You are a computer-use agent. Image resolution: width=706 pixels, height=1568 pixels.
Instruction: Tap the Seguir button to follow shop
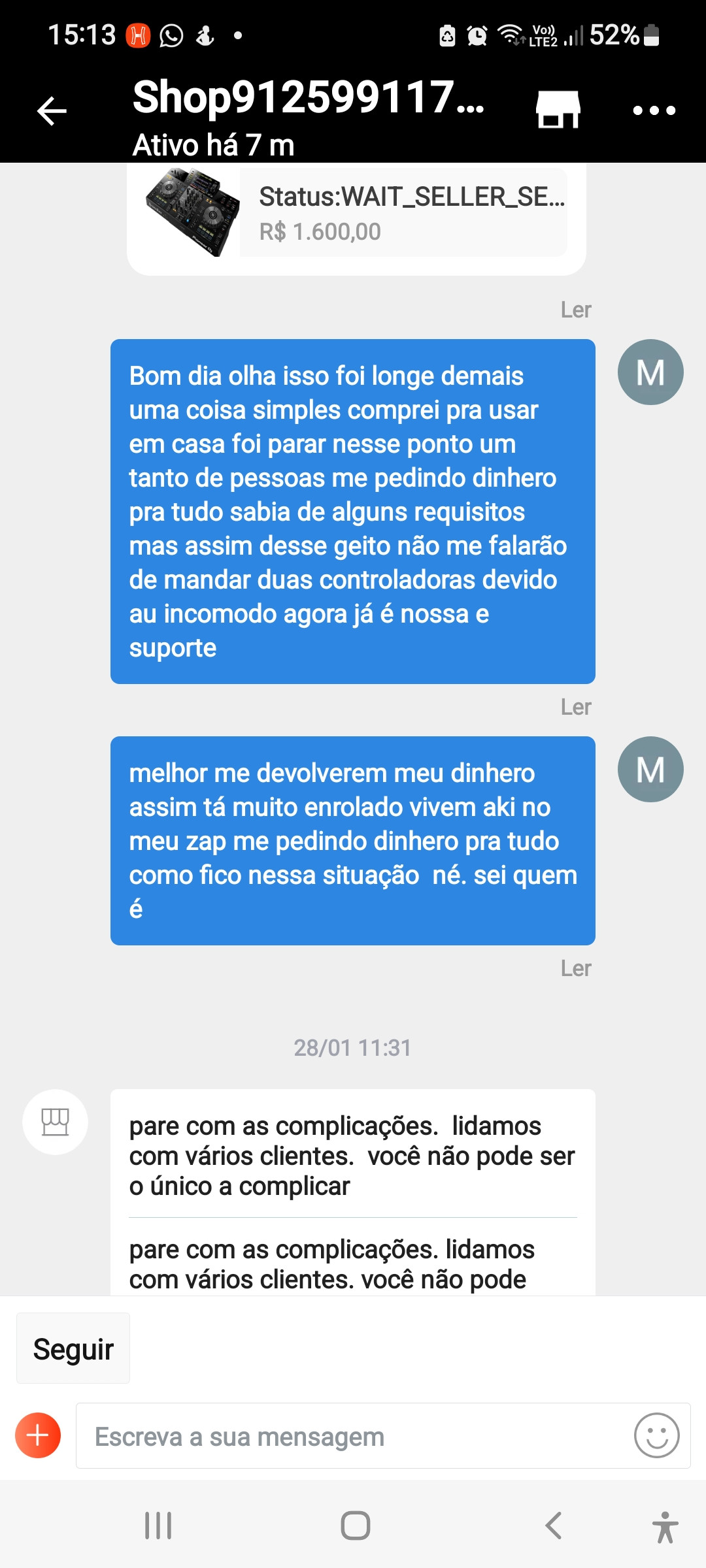(73, 1348)
